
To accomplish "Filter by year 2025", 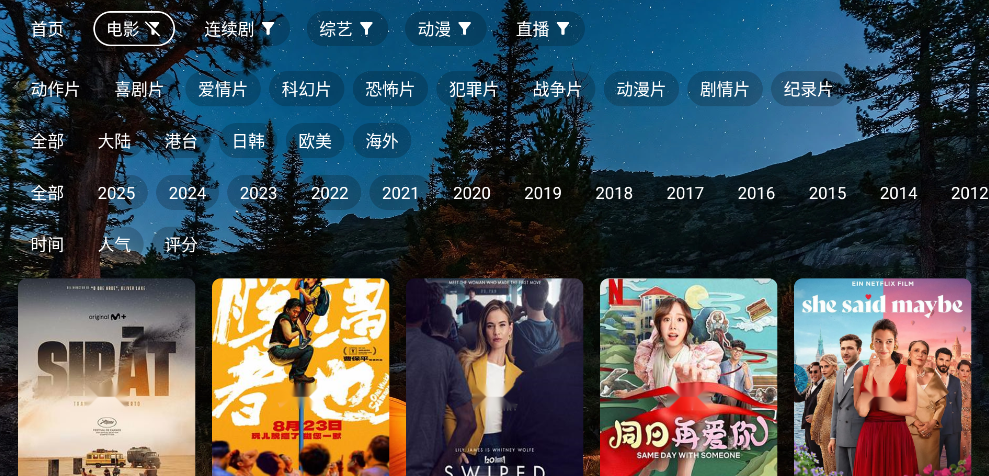I will (116, 193).
